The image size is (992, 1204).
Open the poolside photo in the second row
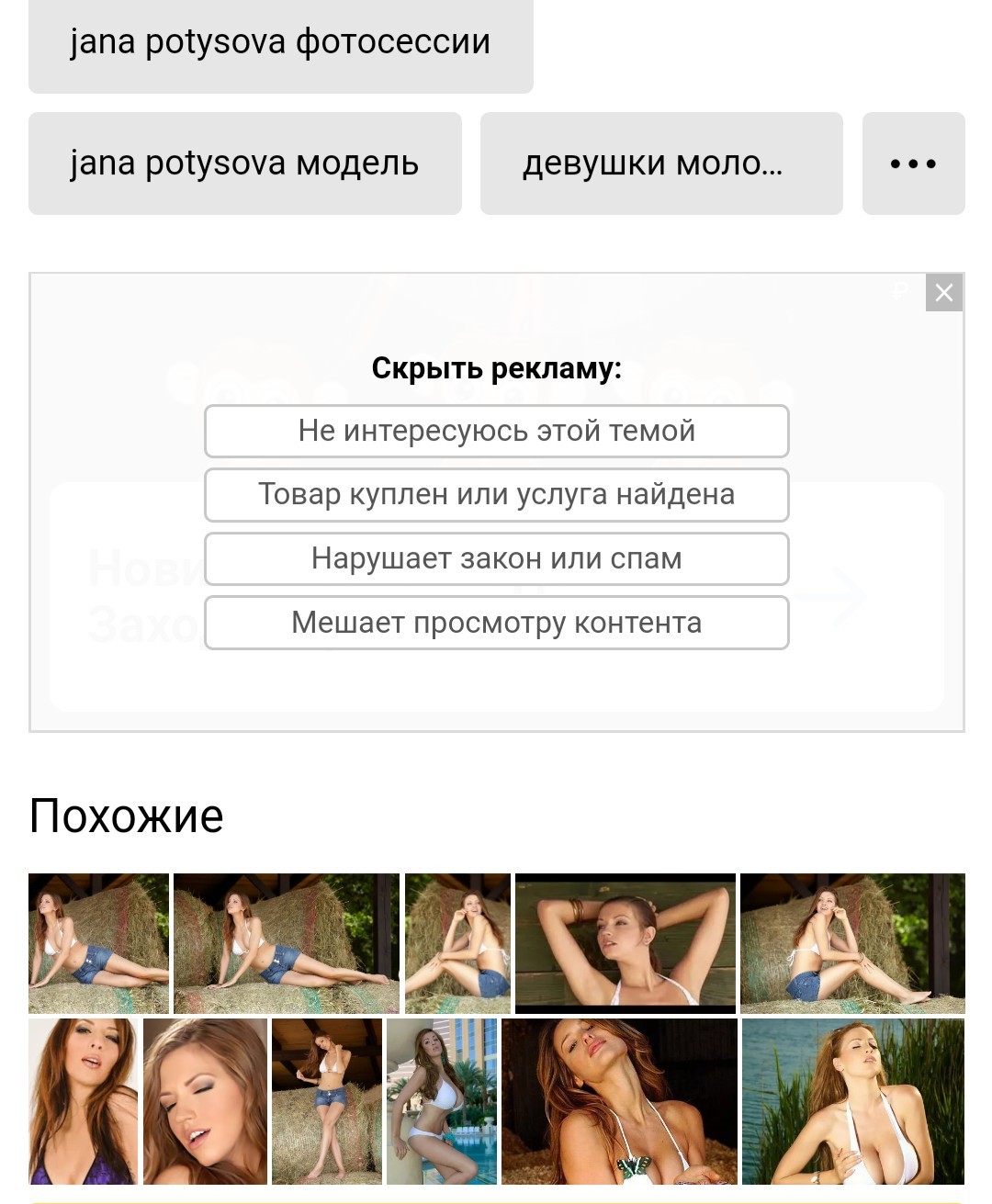[x=442, y=1101]
